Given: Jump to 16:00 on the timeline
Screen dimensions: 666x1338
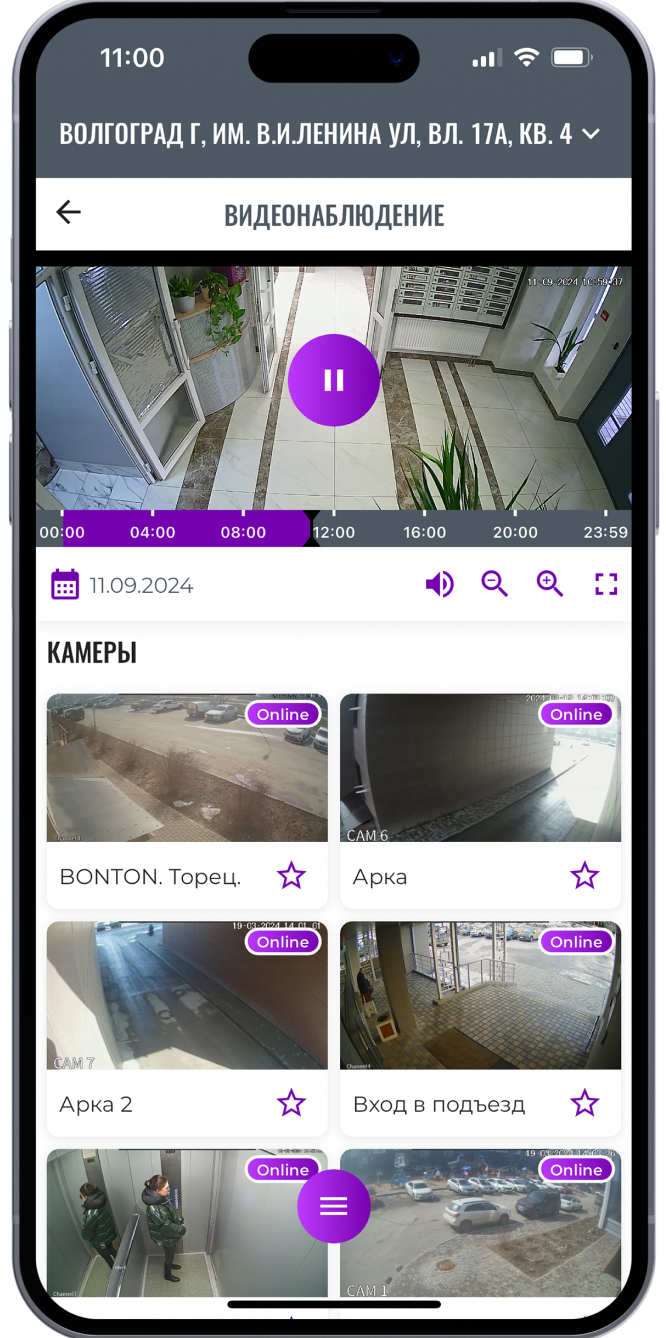Looking at the screenshot, I should click(x=424, y=529).
